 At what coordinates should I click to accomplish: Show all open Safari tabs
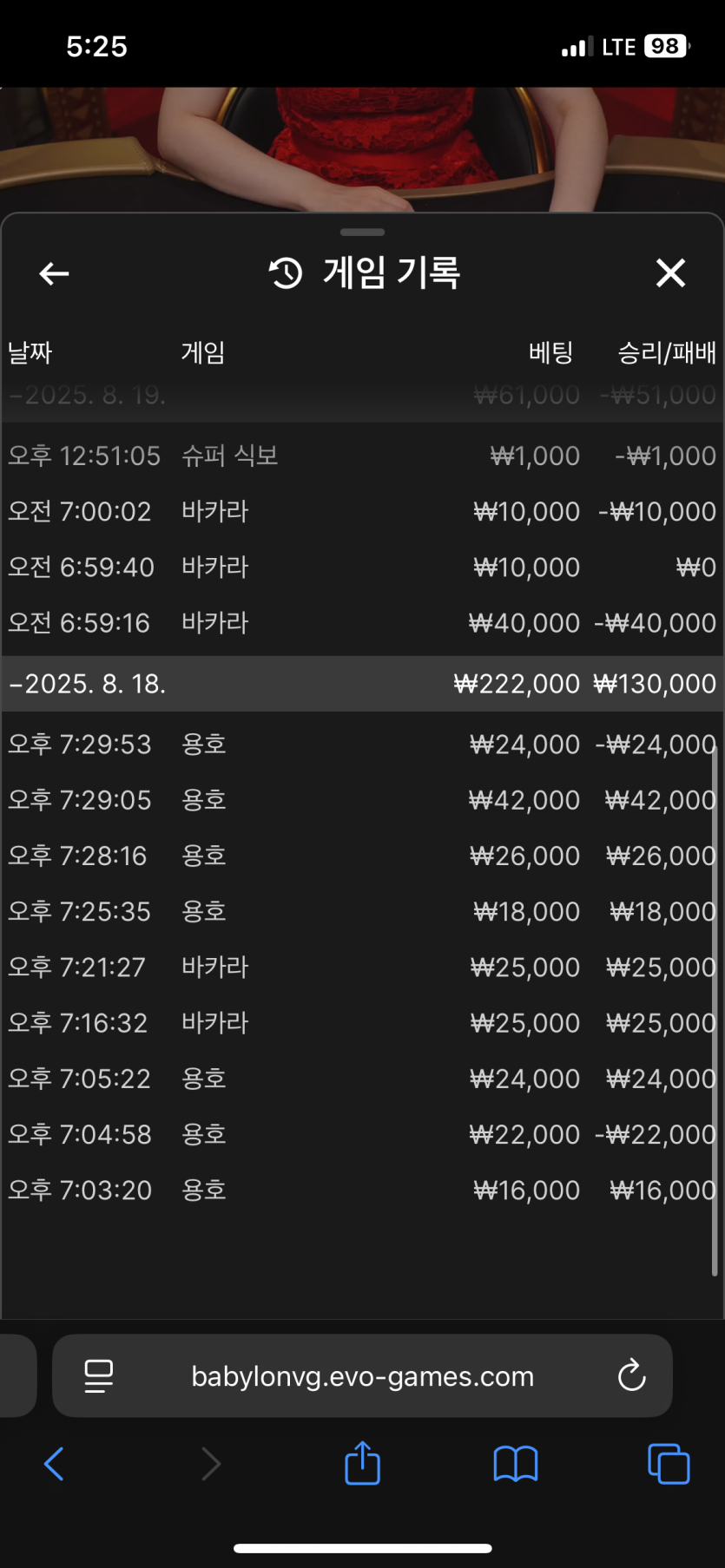point(669,1464)
